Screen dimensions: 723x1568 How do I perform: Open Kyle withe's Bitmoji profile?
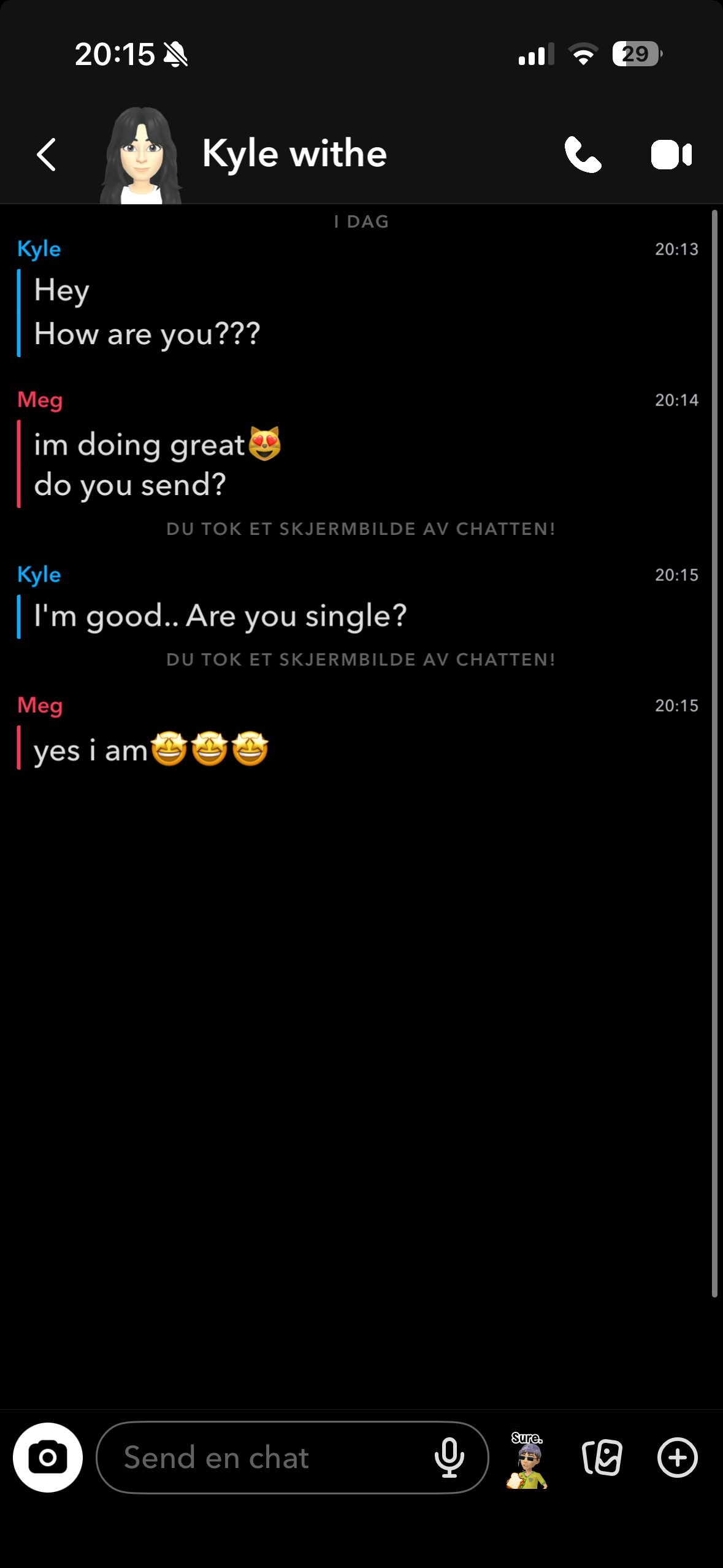tap(142, 155)
